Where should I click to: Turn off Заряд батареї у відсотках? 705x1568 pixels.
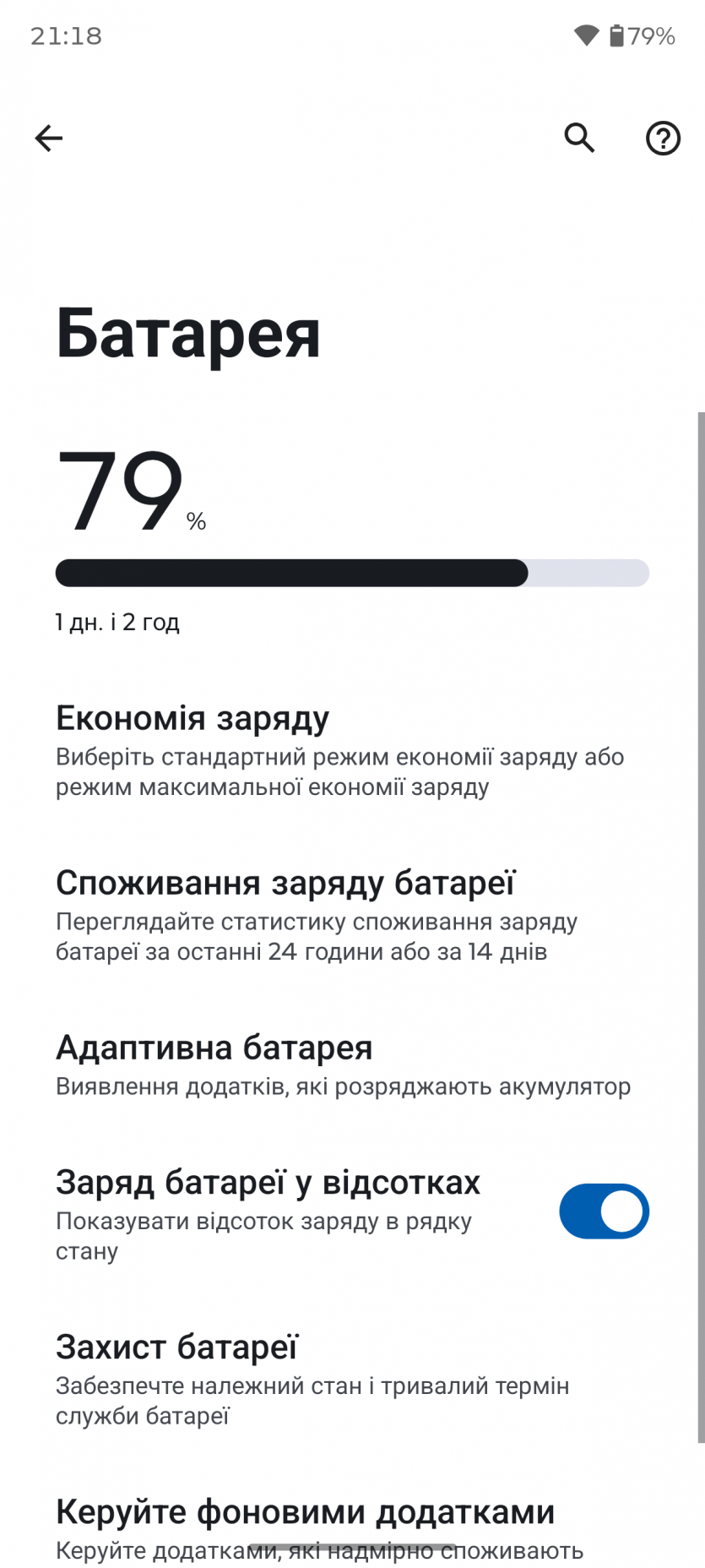point(604,1211)
